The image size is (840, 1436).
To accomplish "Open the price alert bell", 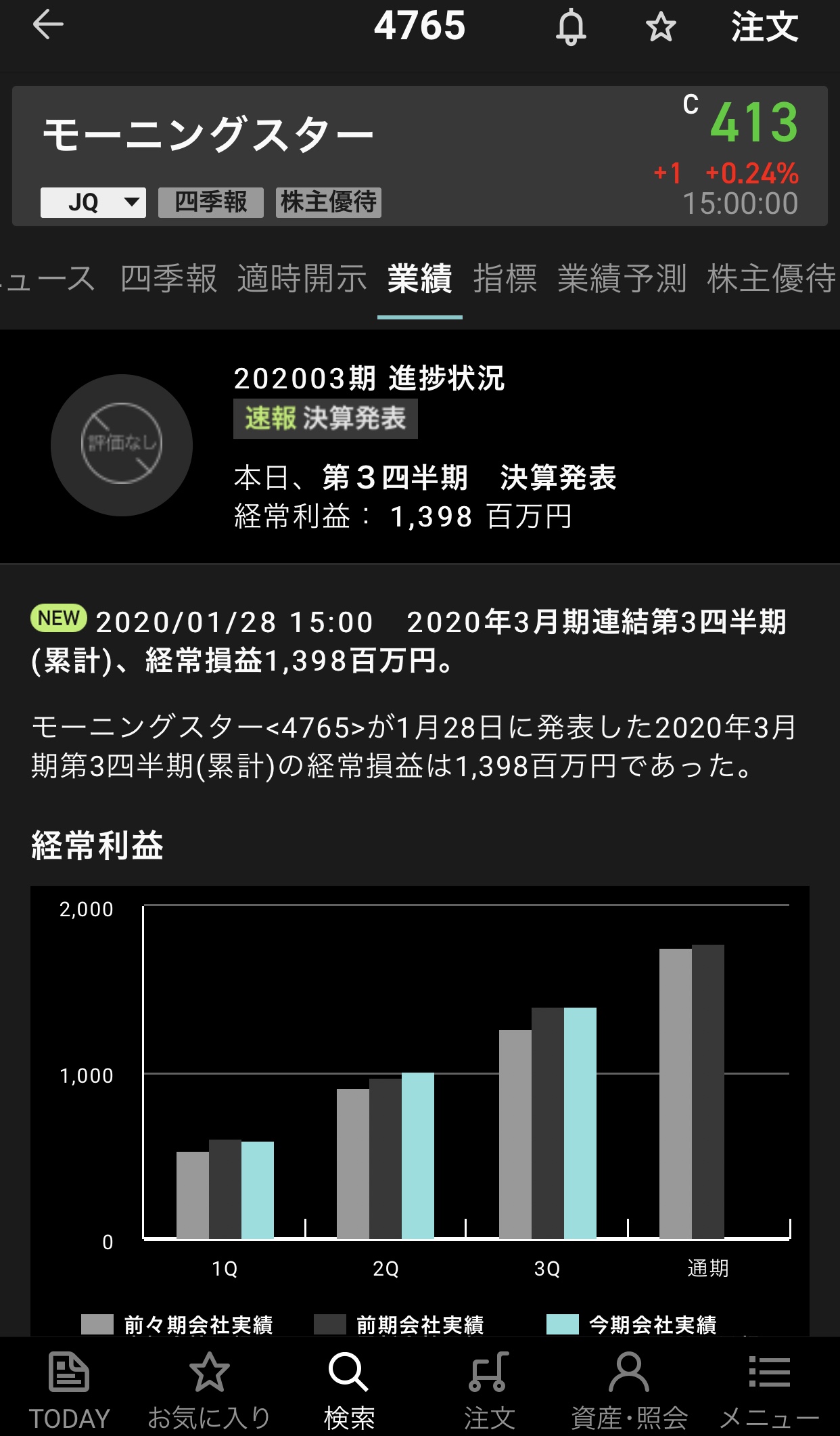I will [x=571, y=28].
